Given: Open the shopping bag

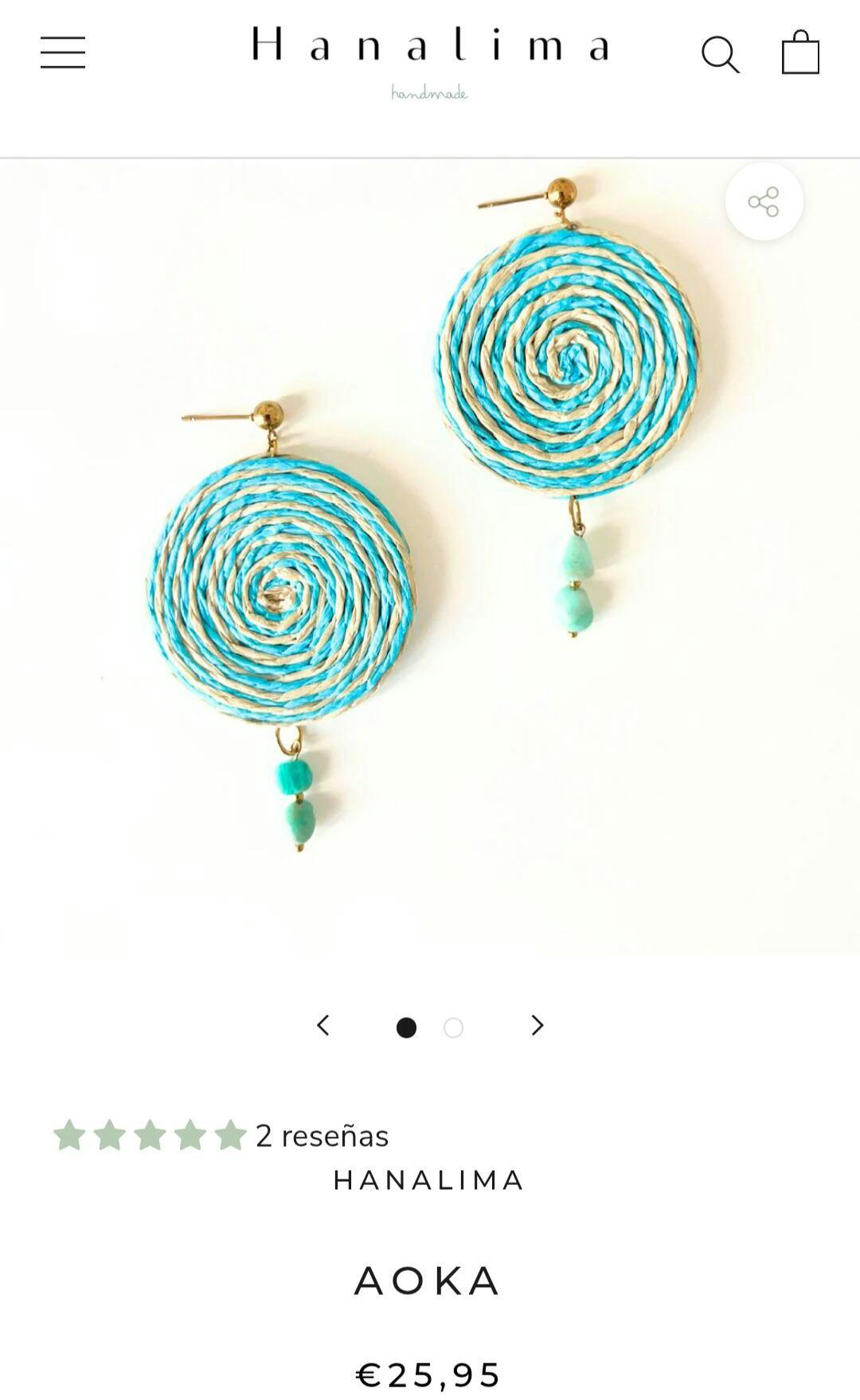Looking at the screenshot, I should coord(800,53).
